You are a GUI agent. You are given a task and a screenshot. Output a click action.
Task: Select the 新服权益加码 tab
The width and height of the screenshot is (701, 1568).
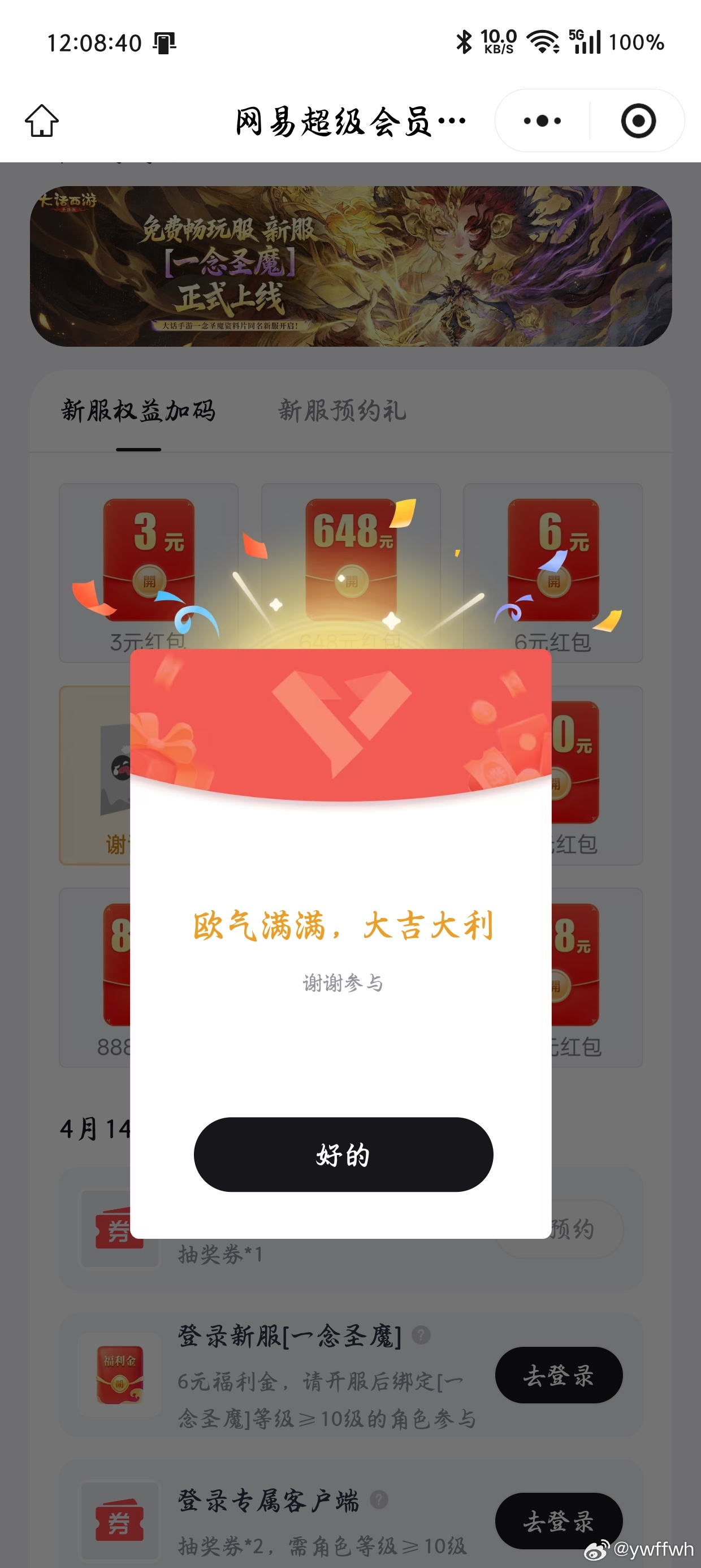(138, 411)
